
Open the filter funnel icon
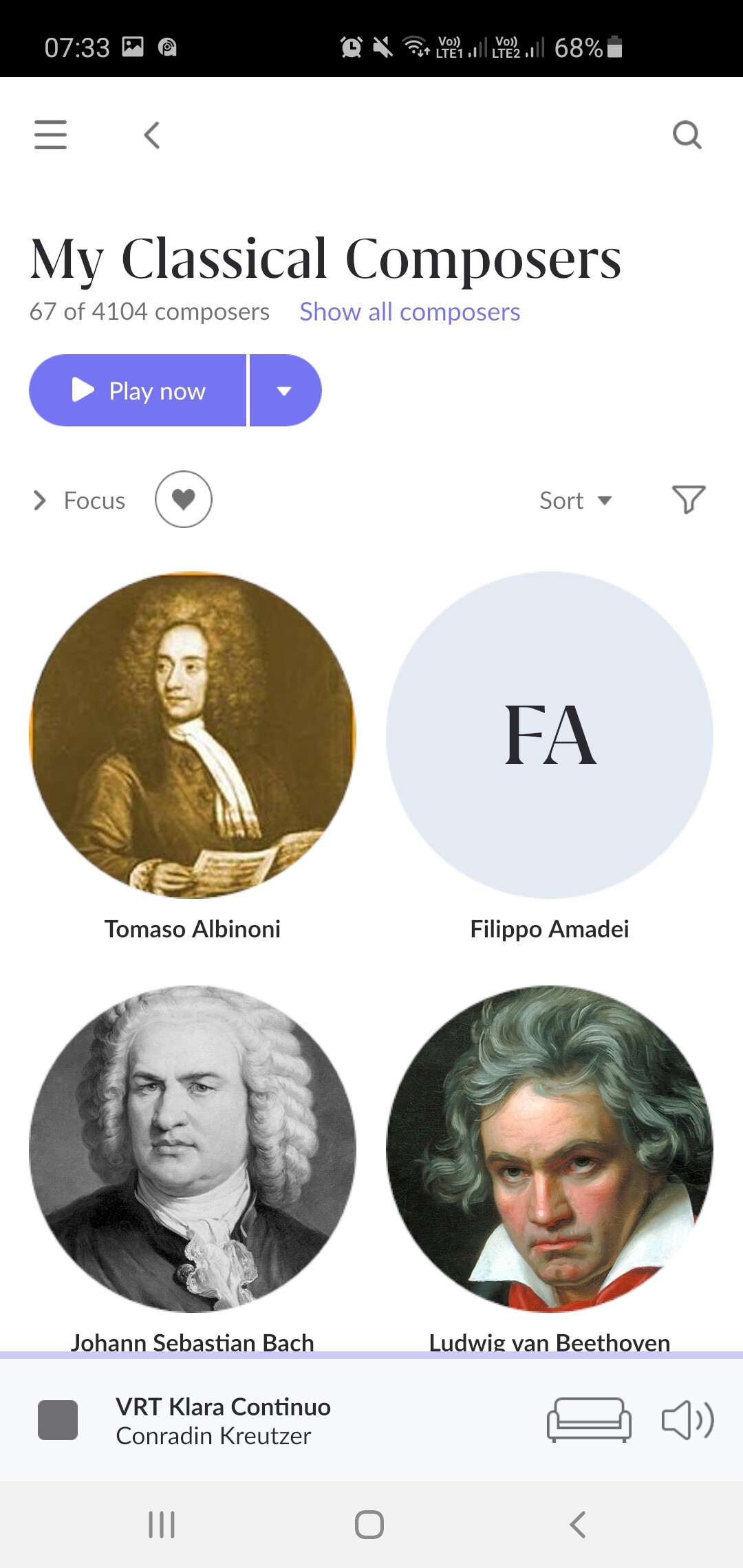tap(689, 499)
